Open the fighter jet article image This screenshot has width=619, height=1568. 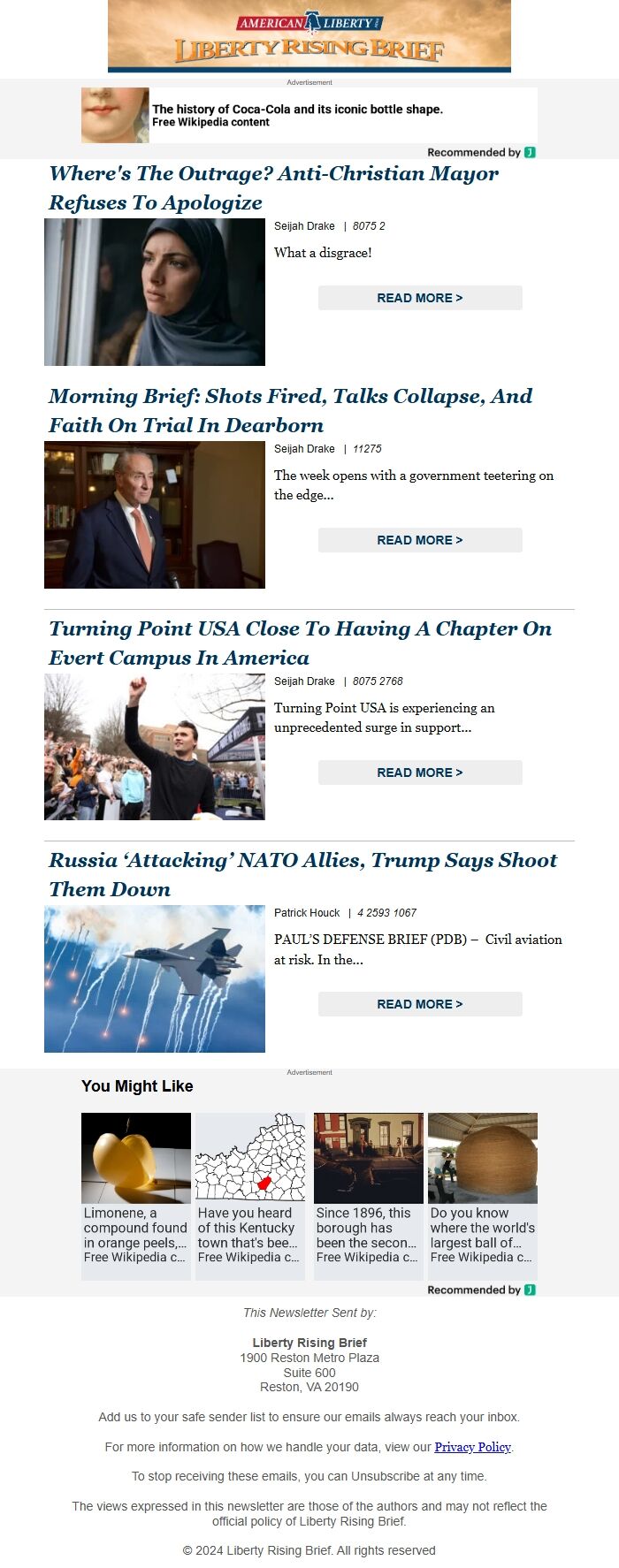(155, 978)
